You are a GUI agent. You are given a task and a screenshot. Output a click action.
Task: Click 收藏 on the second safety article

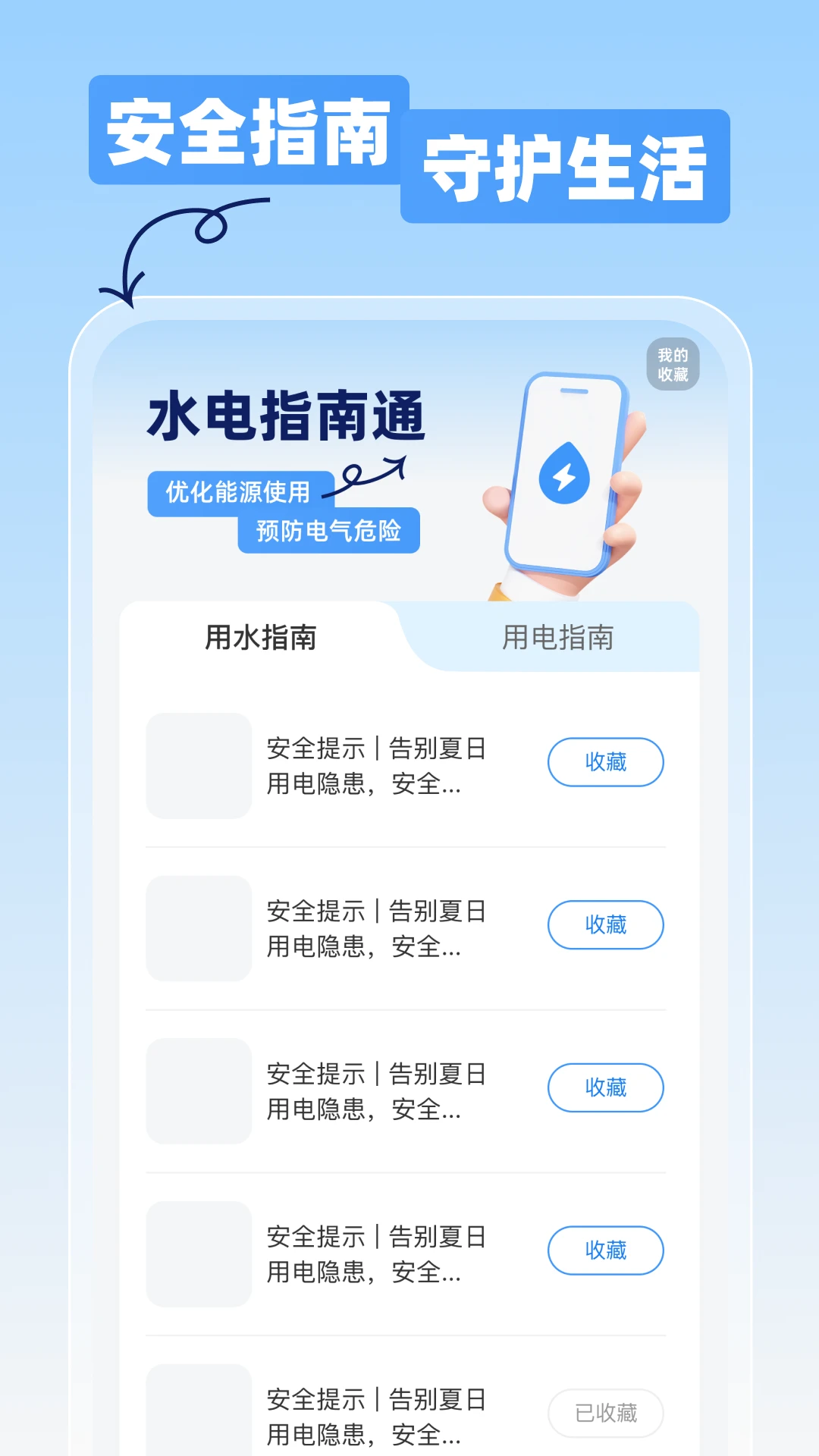(605, 925)
